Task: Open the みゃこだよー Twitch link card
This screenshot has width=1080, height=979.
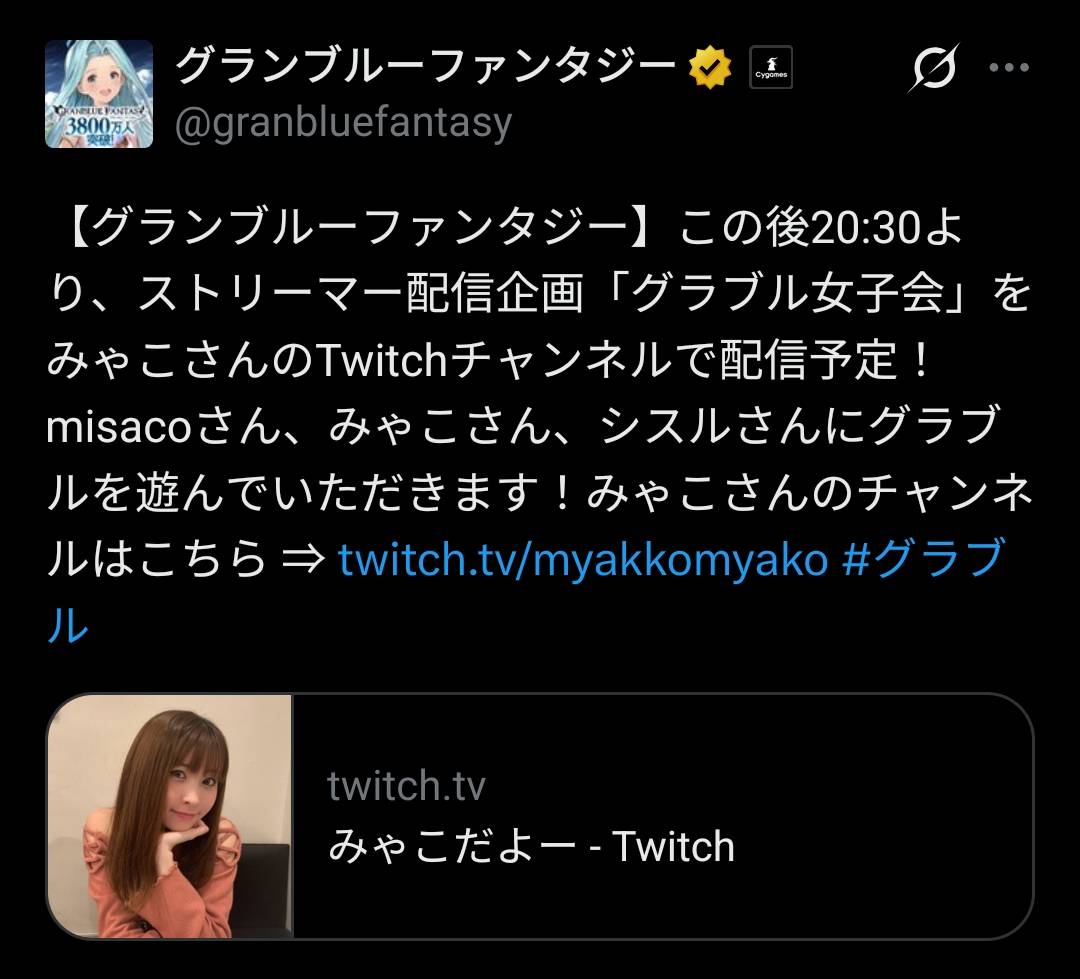Action: tap(539, 816)
